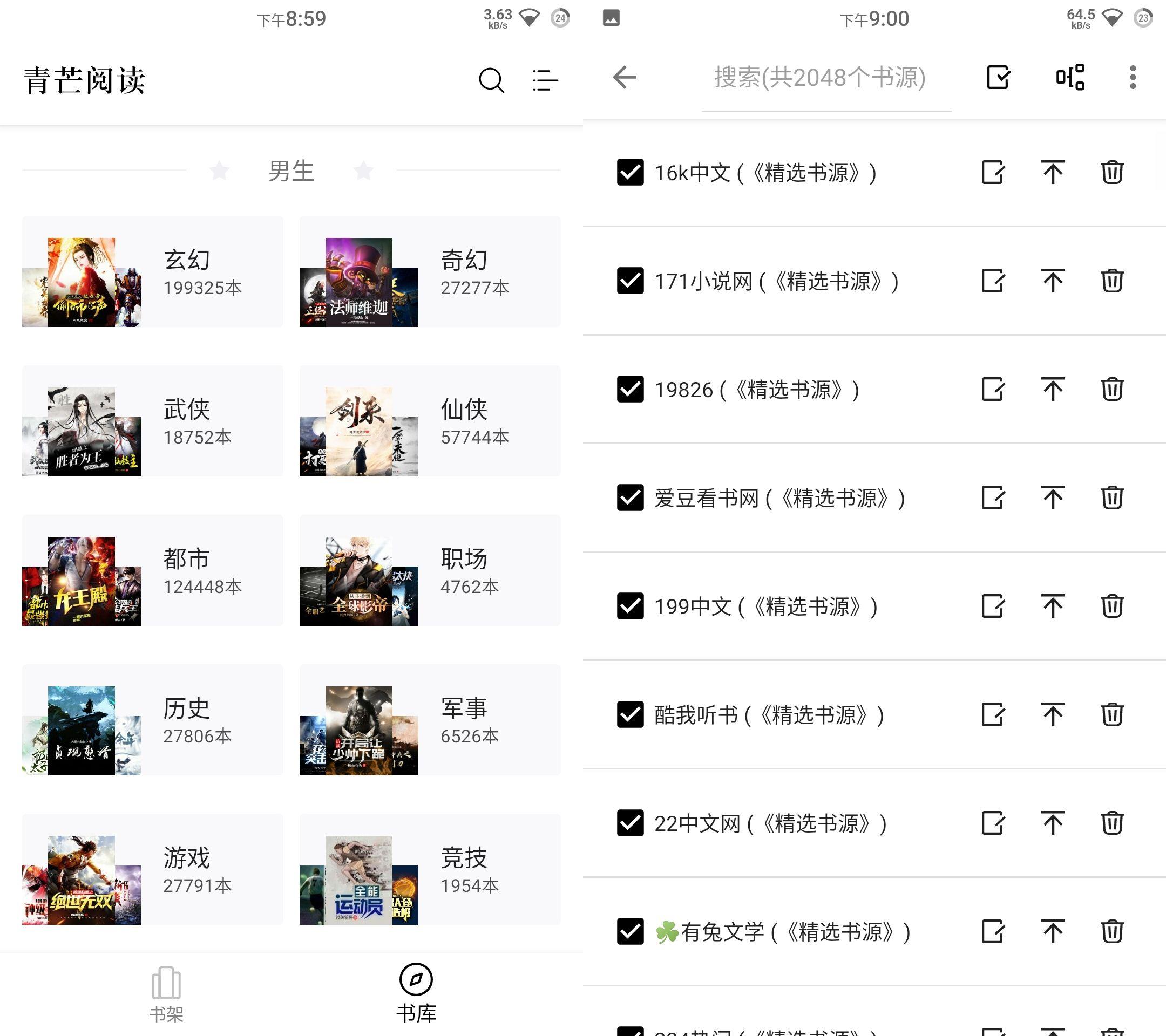View the 军事 category
1166x1036 pixels.
pos(430,720)
